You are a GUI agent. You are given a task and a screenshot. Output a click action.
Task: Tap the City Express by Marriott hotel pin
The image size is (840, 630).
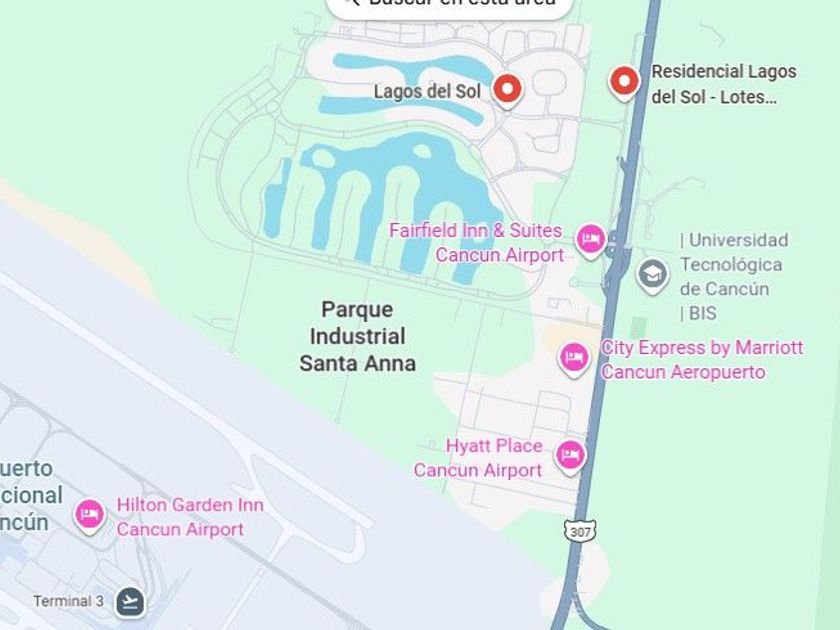pos(574,357)
